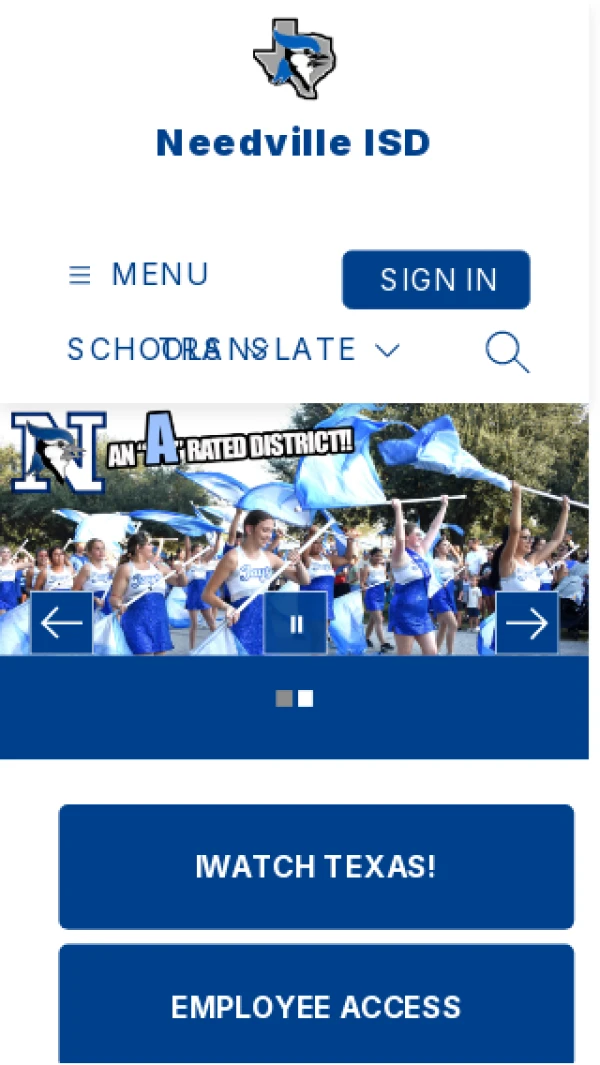Open the Needville ISD homepage link

(x=293, y=143)
